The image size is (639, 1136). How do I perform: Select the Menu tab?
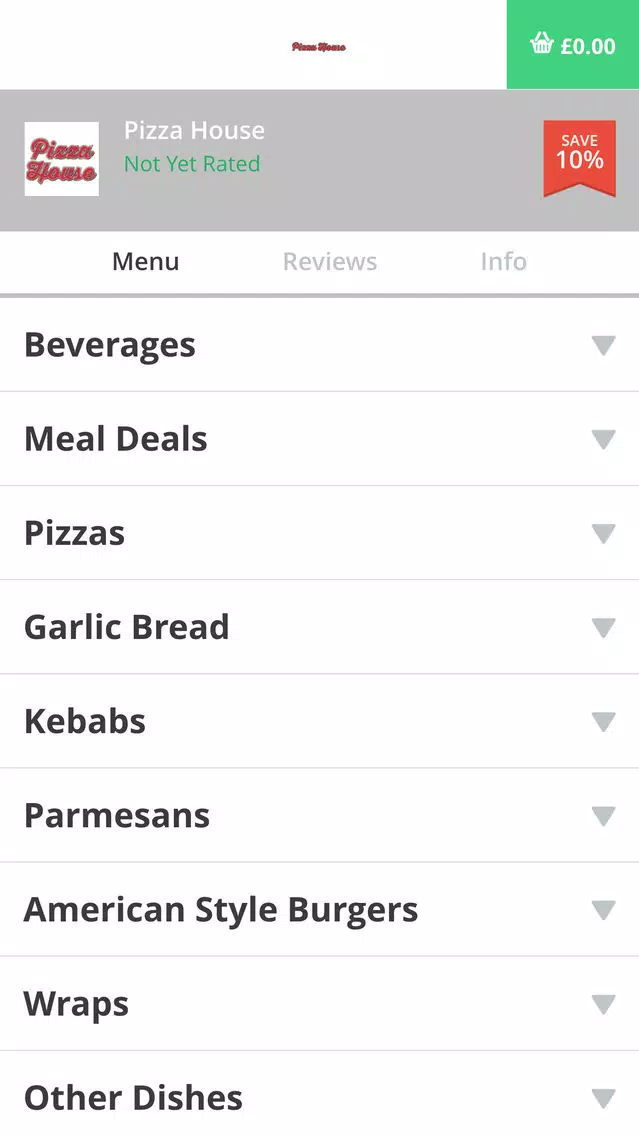(x=146, y=262)
